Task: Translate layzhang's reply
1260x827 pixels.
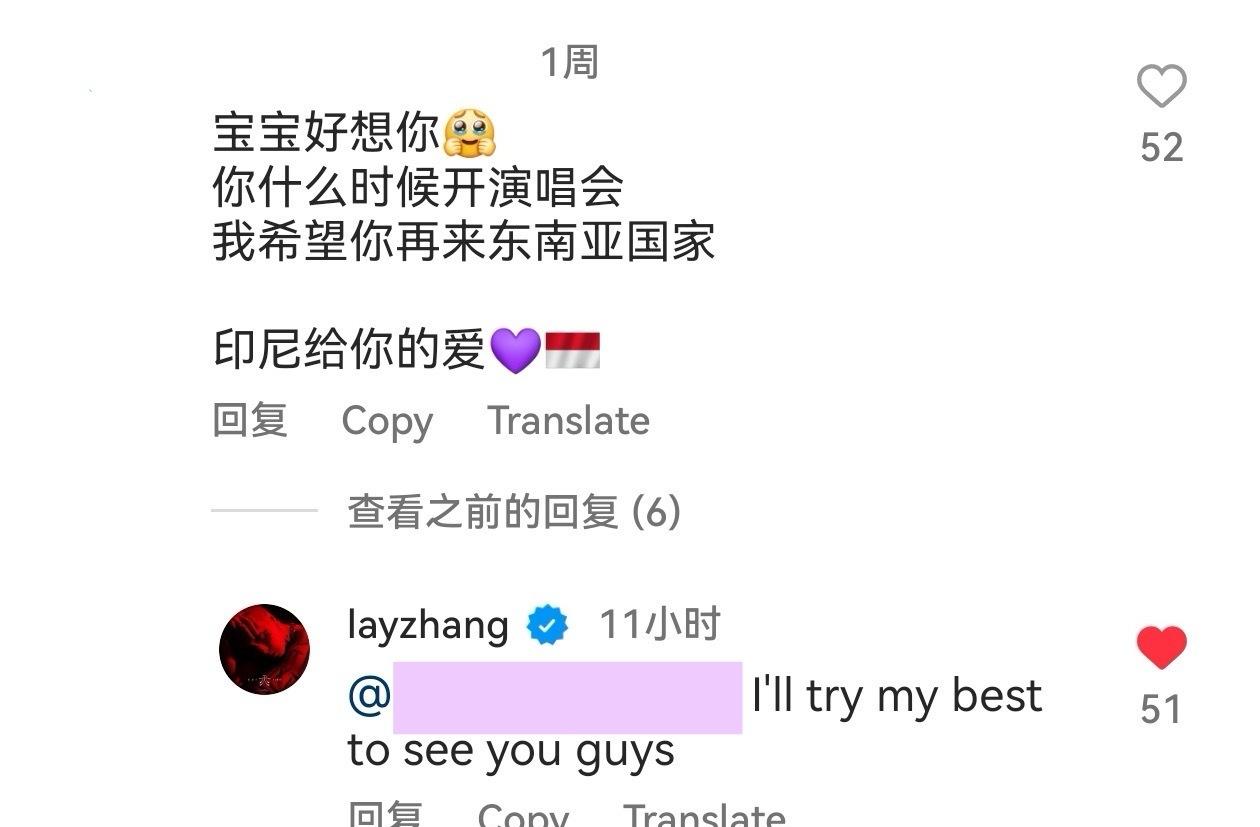Action: 704,815
